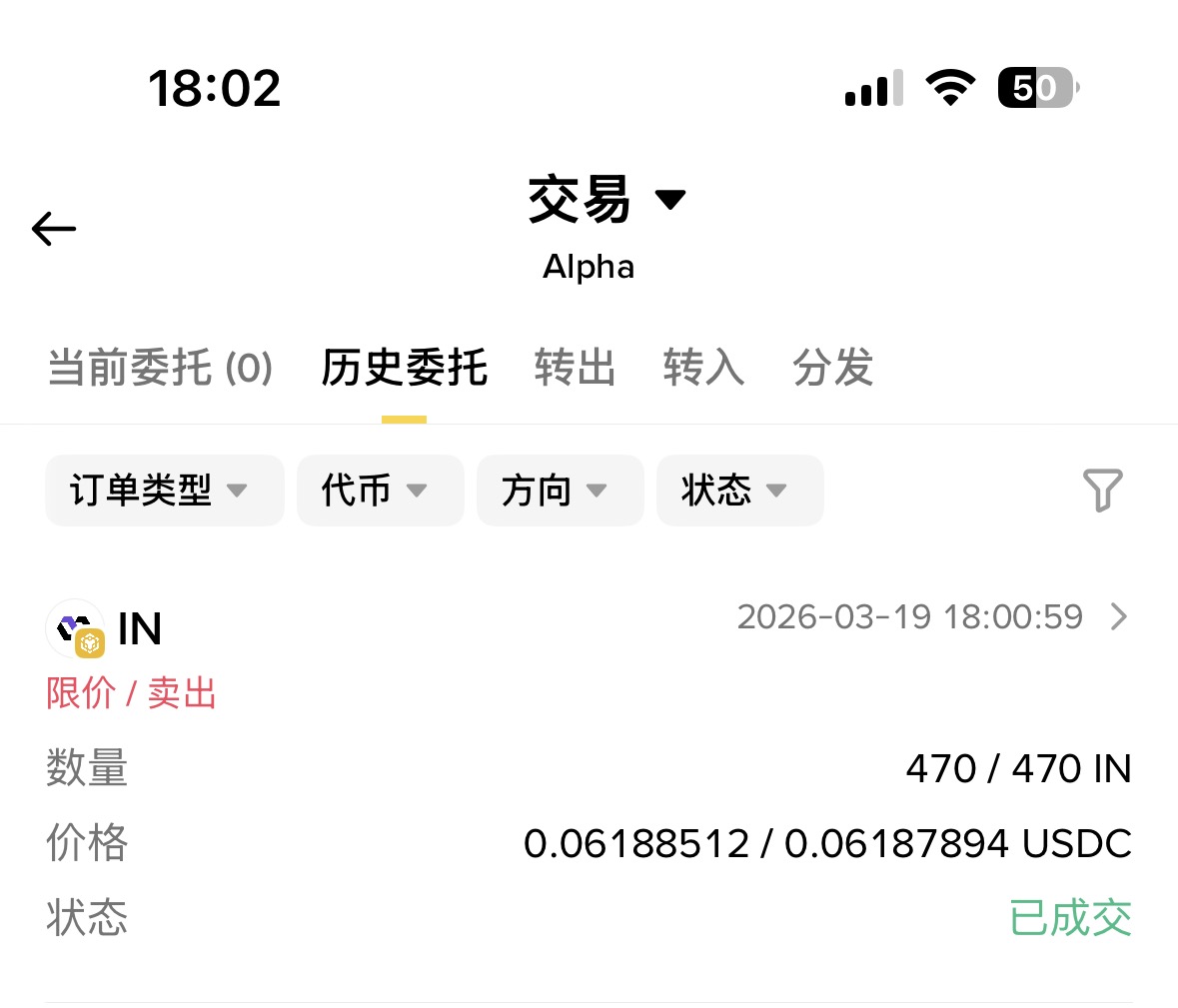Expand the 订单类型 filter dropdown

(x=164, y=491)
